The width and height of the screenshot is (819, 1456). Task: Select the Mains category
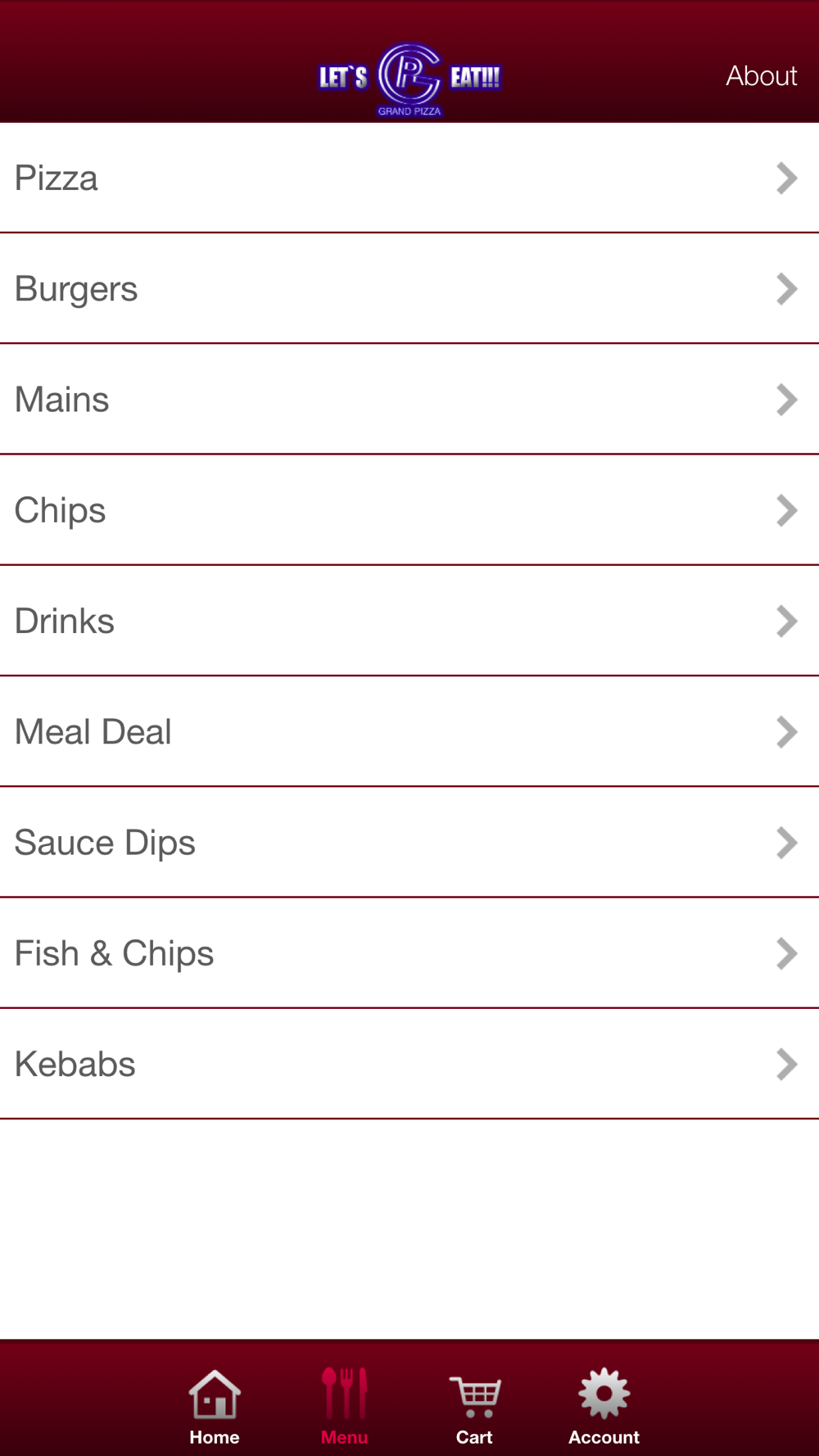409,399
